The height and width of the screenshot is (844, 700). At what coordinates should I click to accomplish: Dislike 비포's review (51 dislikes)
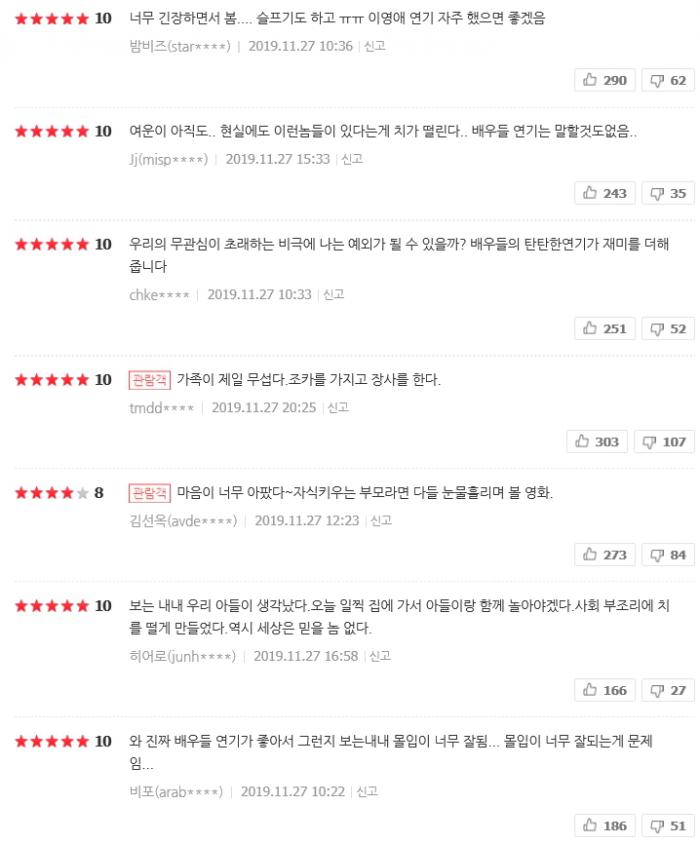667,825
